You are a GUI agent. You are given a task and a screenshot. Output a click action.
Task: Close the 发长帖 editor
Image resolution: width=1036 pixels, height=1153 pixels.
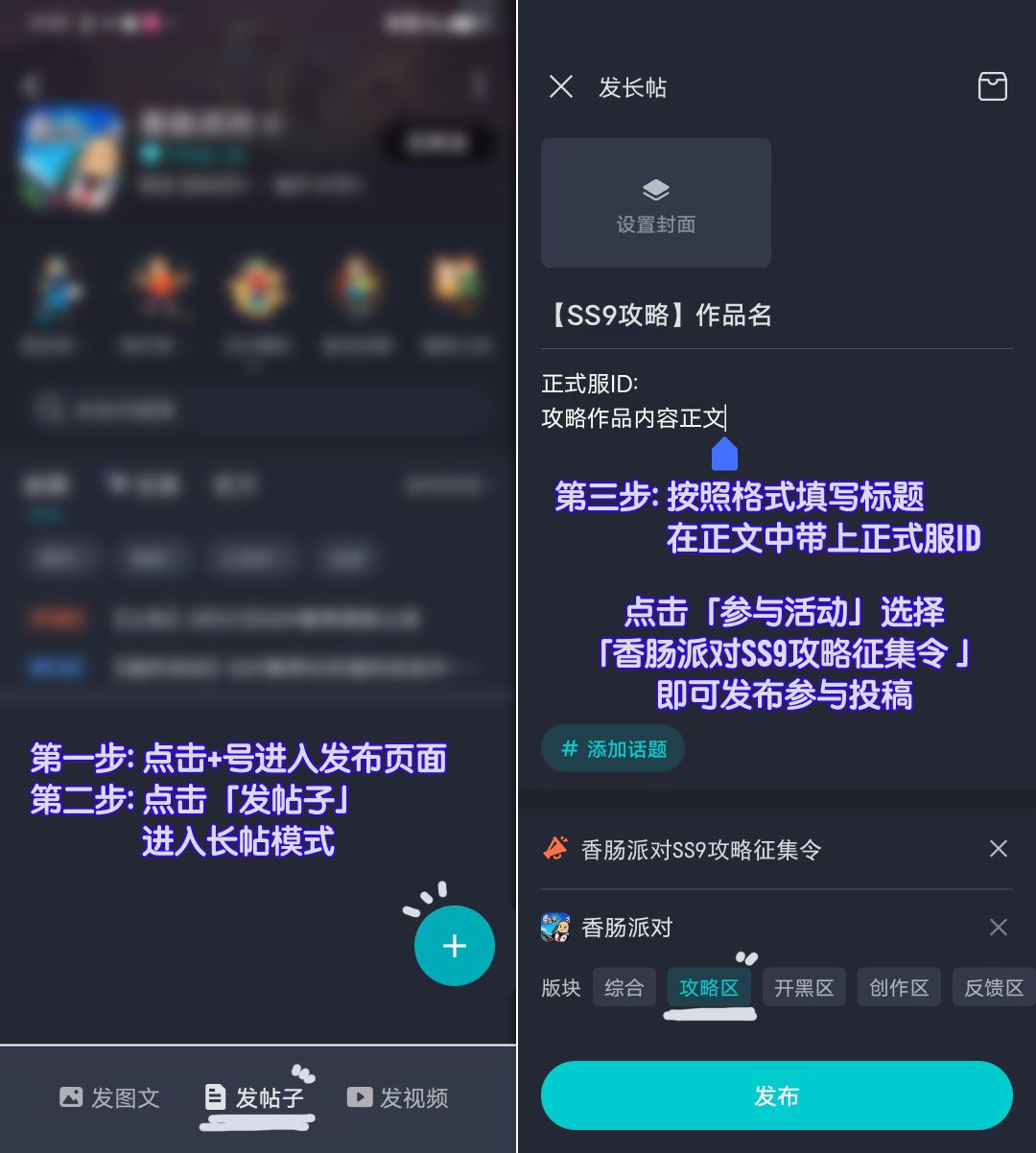click(x=561, y=87)
